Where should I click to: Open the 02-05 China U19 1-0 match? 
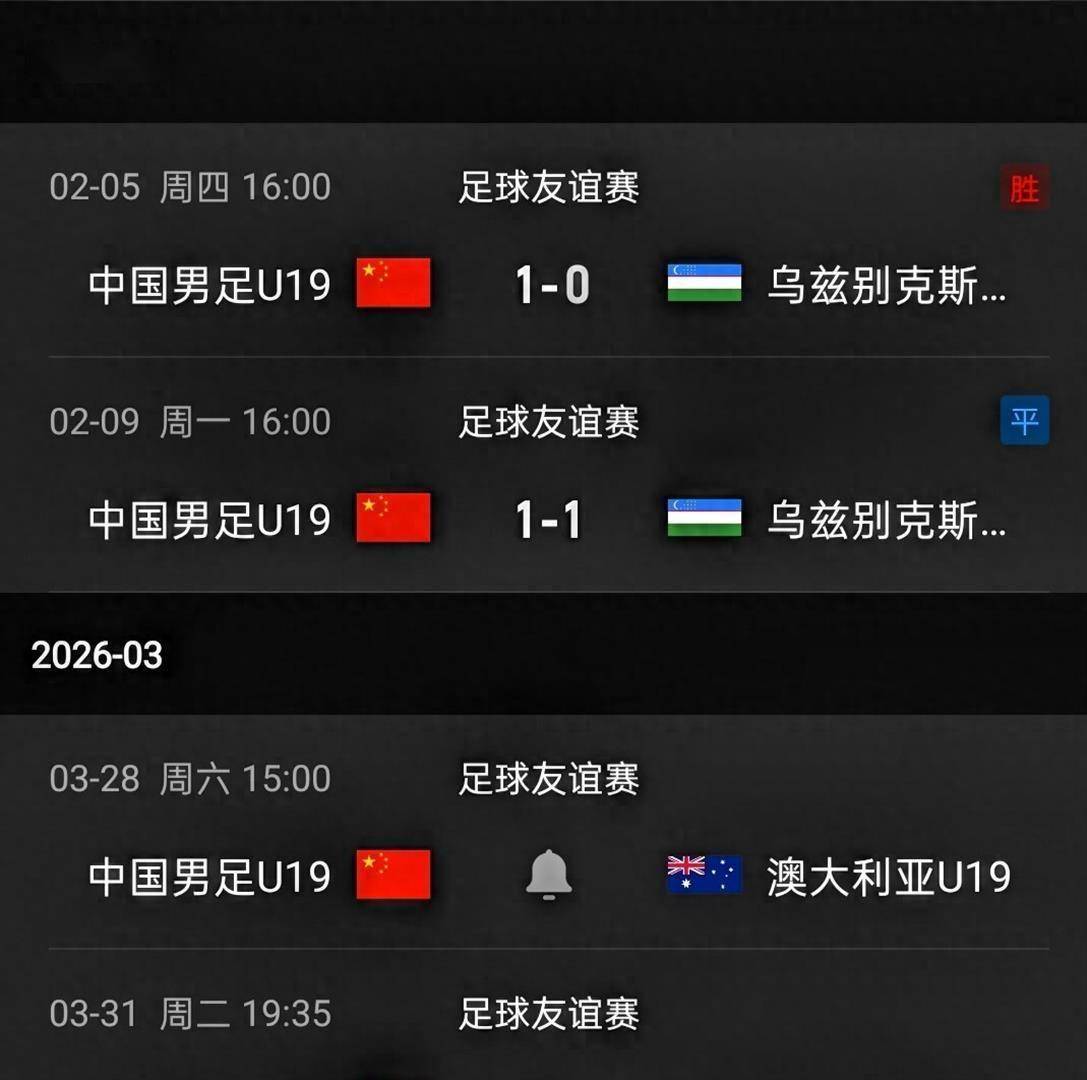coord(548,285)
